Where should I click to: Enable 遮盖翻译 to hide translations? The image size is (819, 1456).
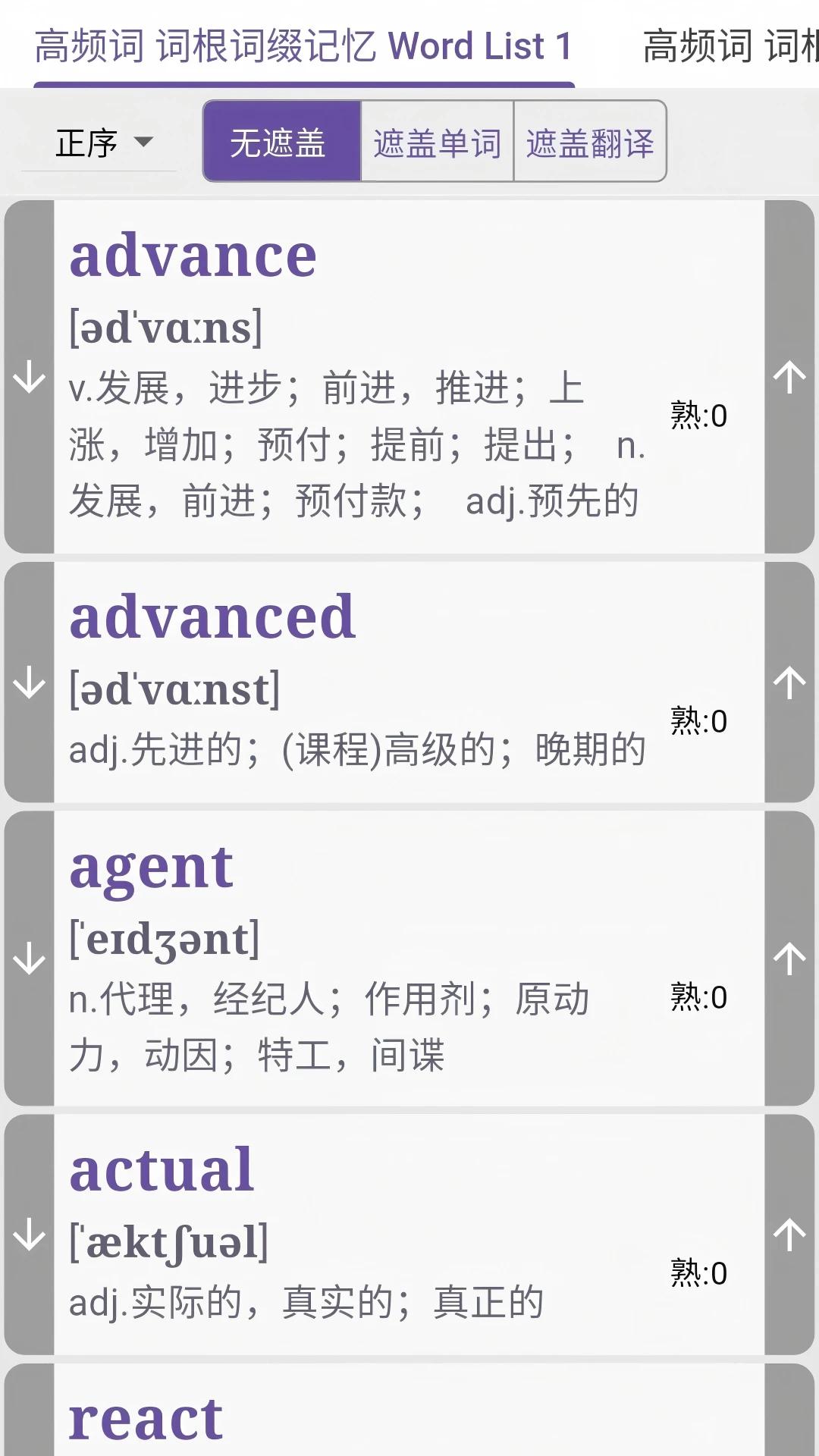tap(590, 141)
